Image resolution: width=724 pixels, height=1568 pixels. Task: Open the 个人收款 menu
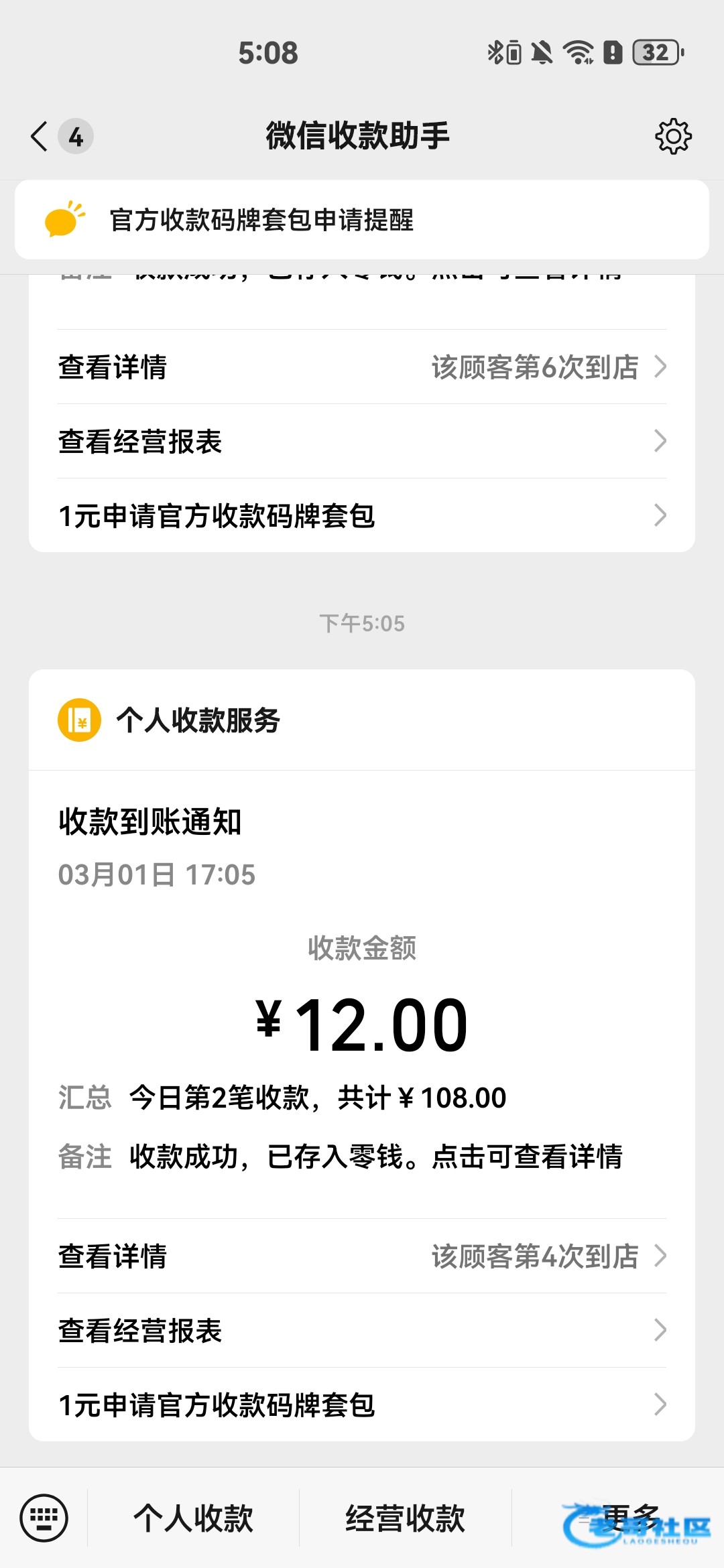coord(193,1518)
